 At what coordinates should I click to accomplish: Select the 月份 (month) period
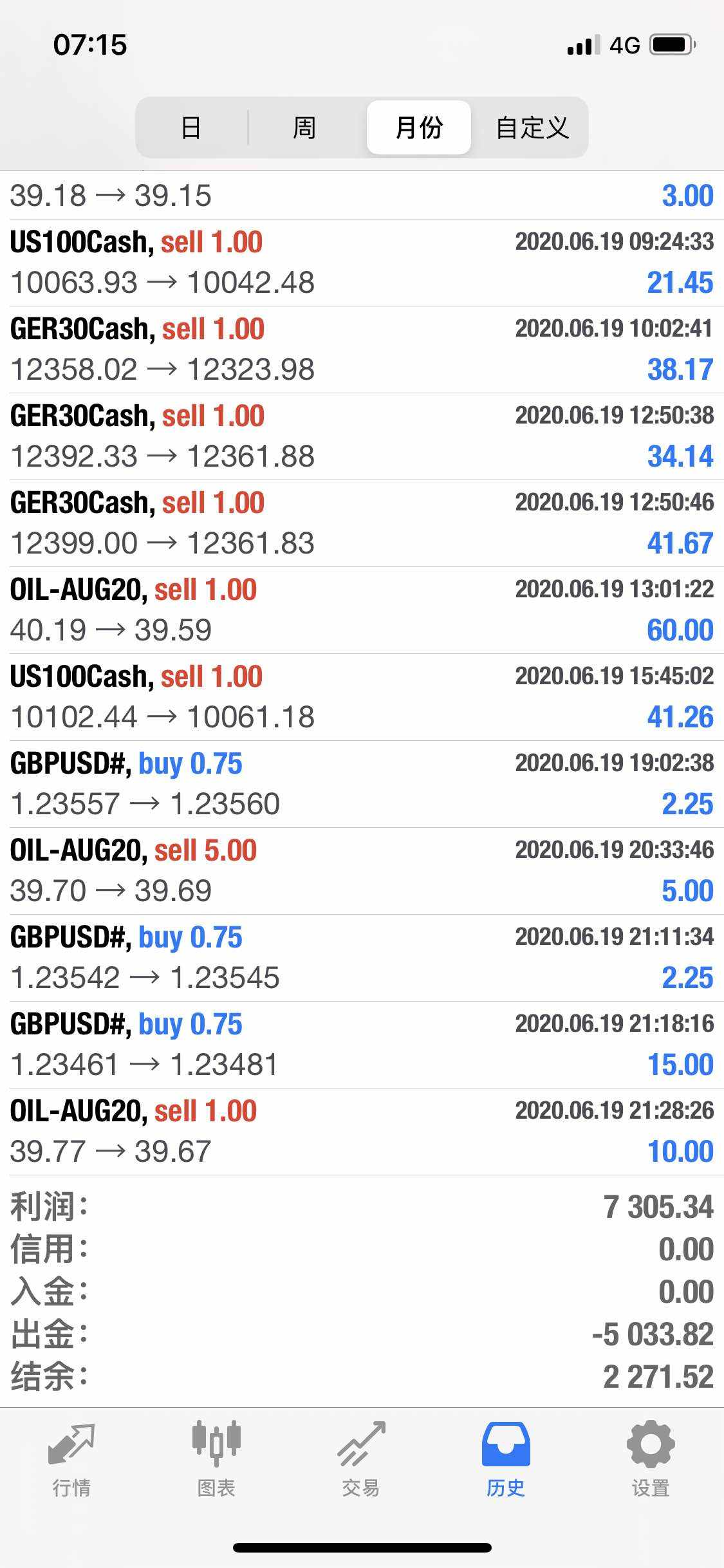pos(419,127)
